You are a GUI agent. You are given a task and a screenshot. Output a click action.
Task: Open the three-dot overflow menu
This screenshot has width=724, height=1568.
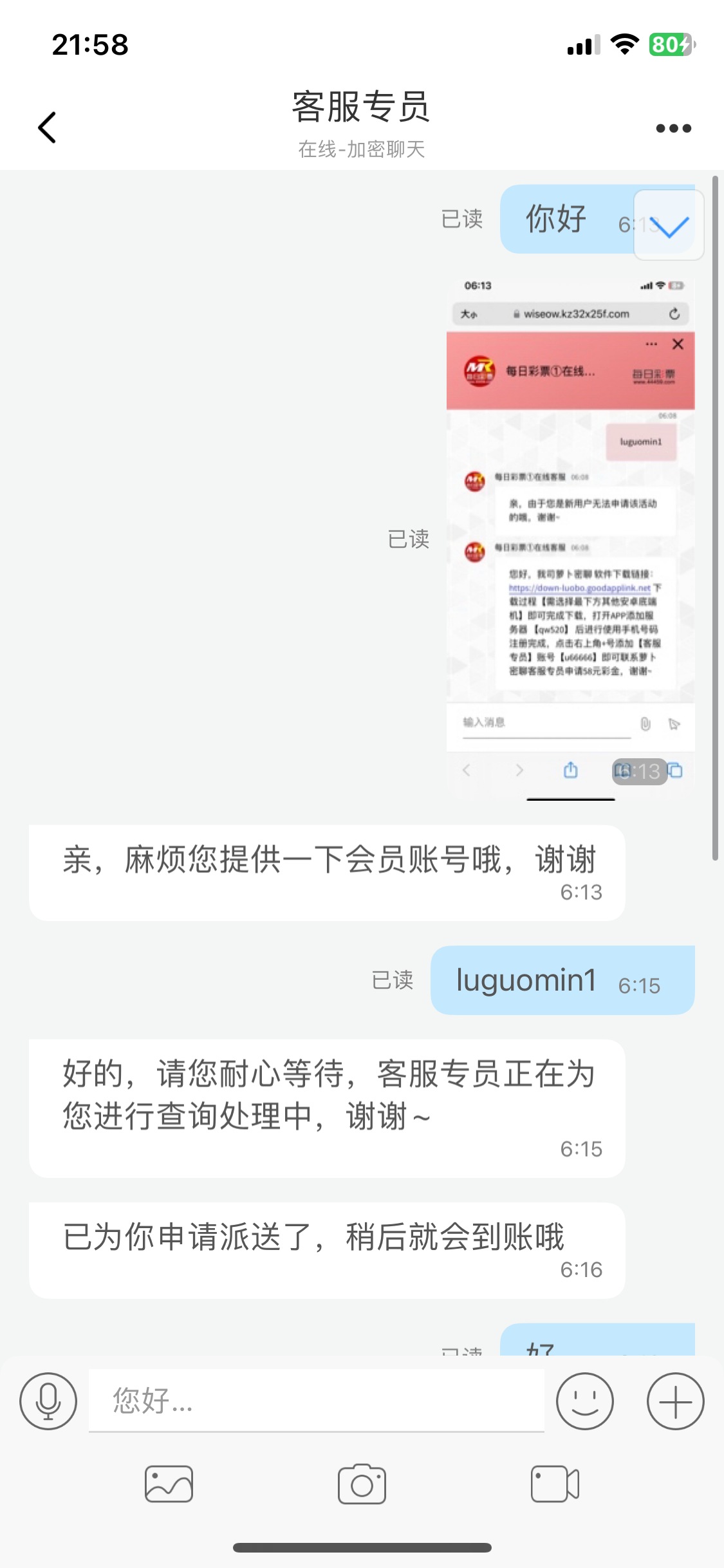point(673,128)
